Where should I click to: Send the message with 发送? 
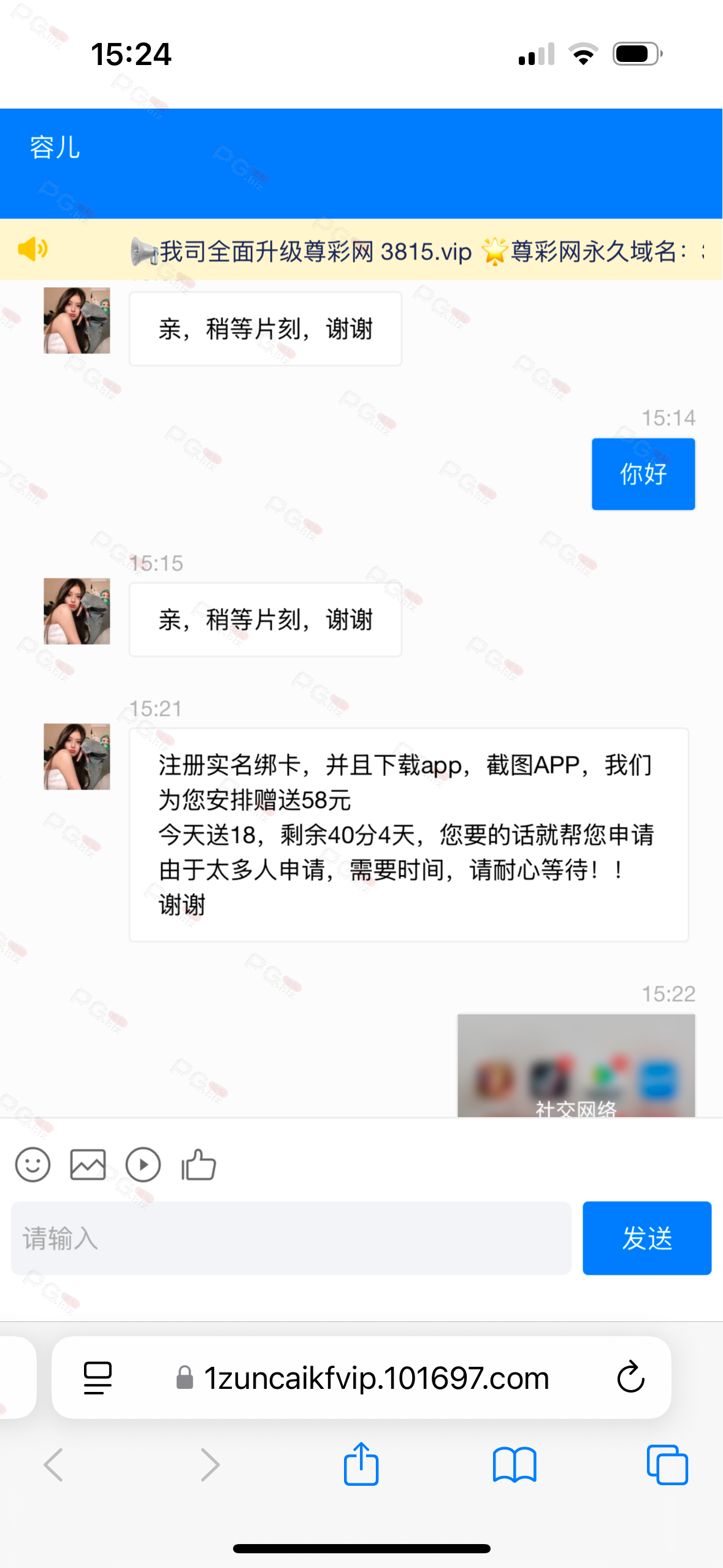(x=647, y=1238)
